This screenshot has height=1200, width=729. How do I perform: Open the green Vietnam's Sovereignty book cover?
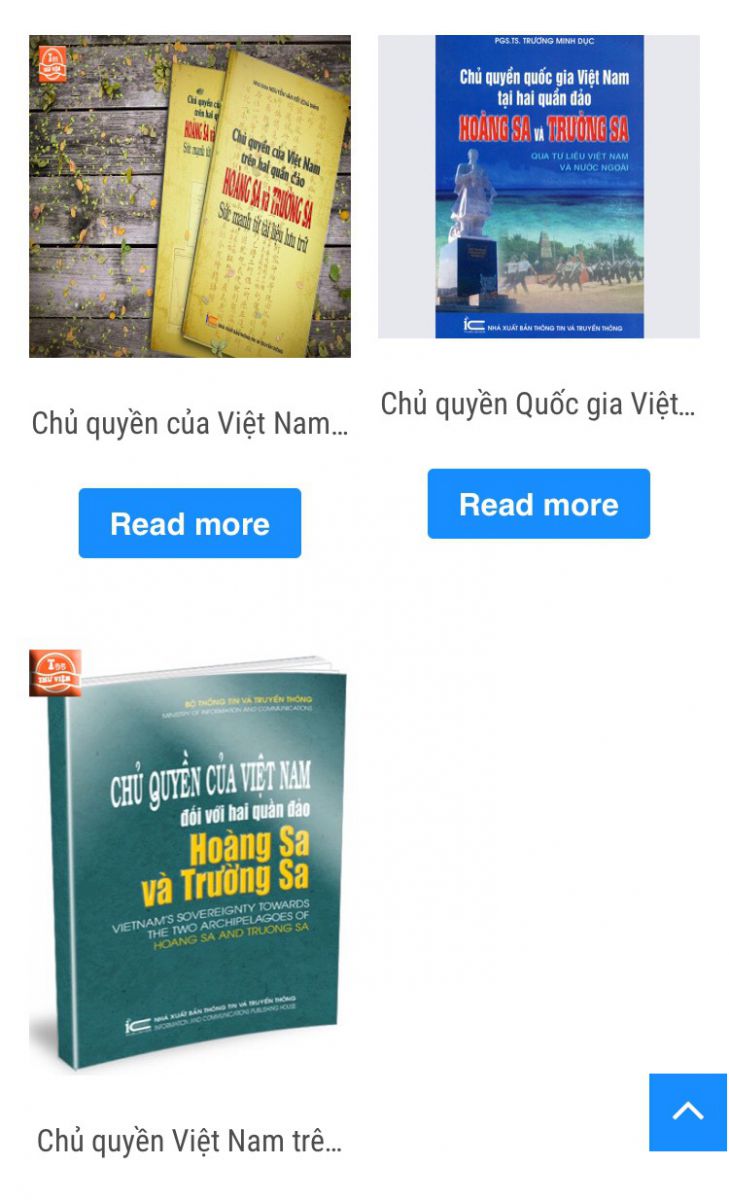click(189, 862)
